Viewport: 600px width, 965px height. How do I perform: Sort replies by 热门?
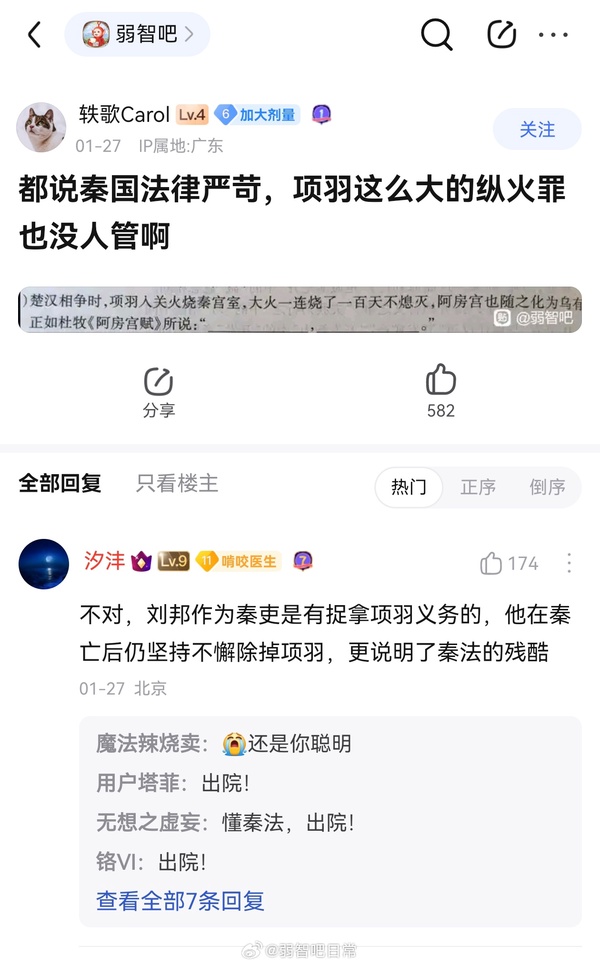pyautogui.click(x=409, y=487)
